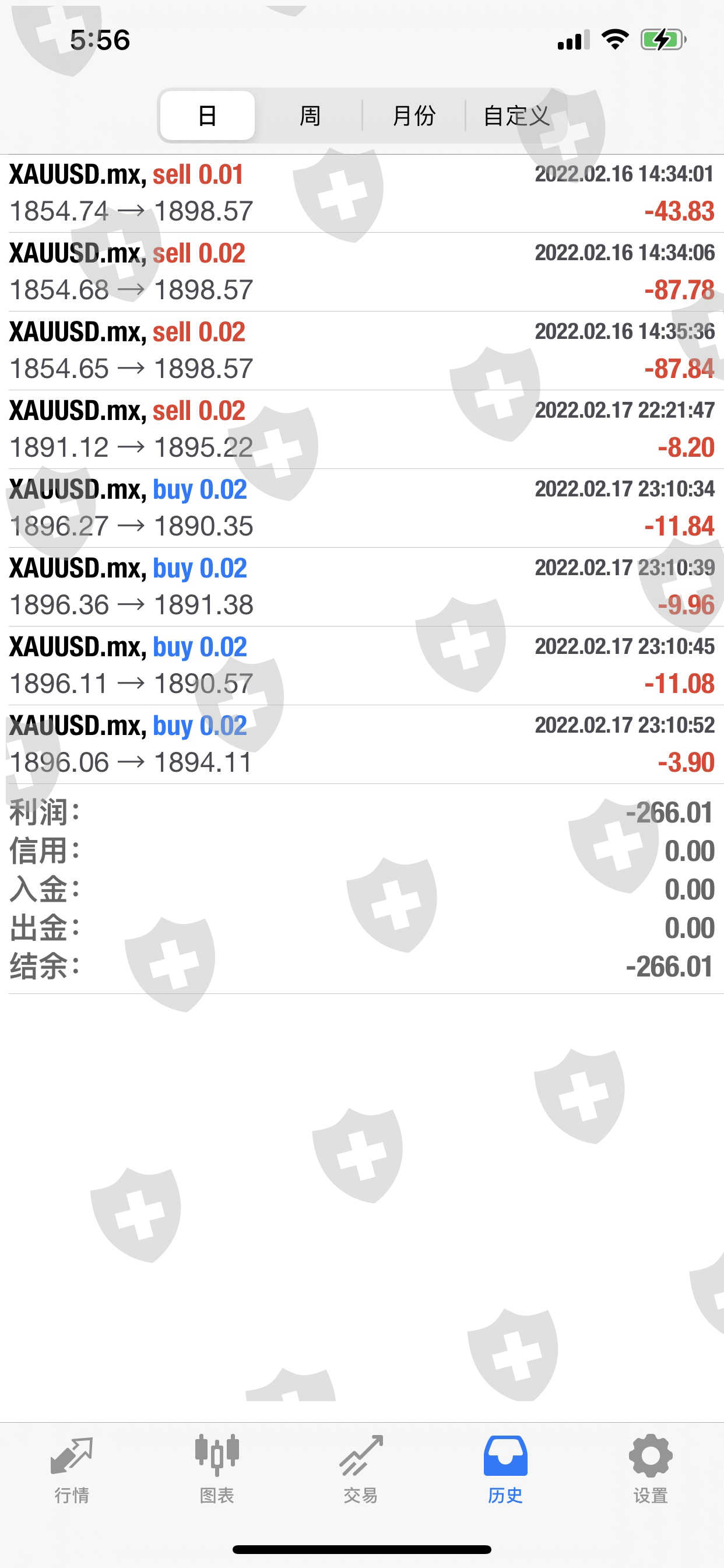This screenshot has height=1568, width=724.
Task: Expand the sell trade with -87.84 loss
Action: 361,351
